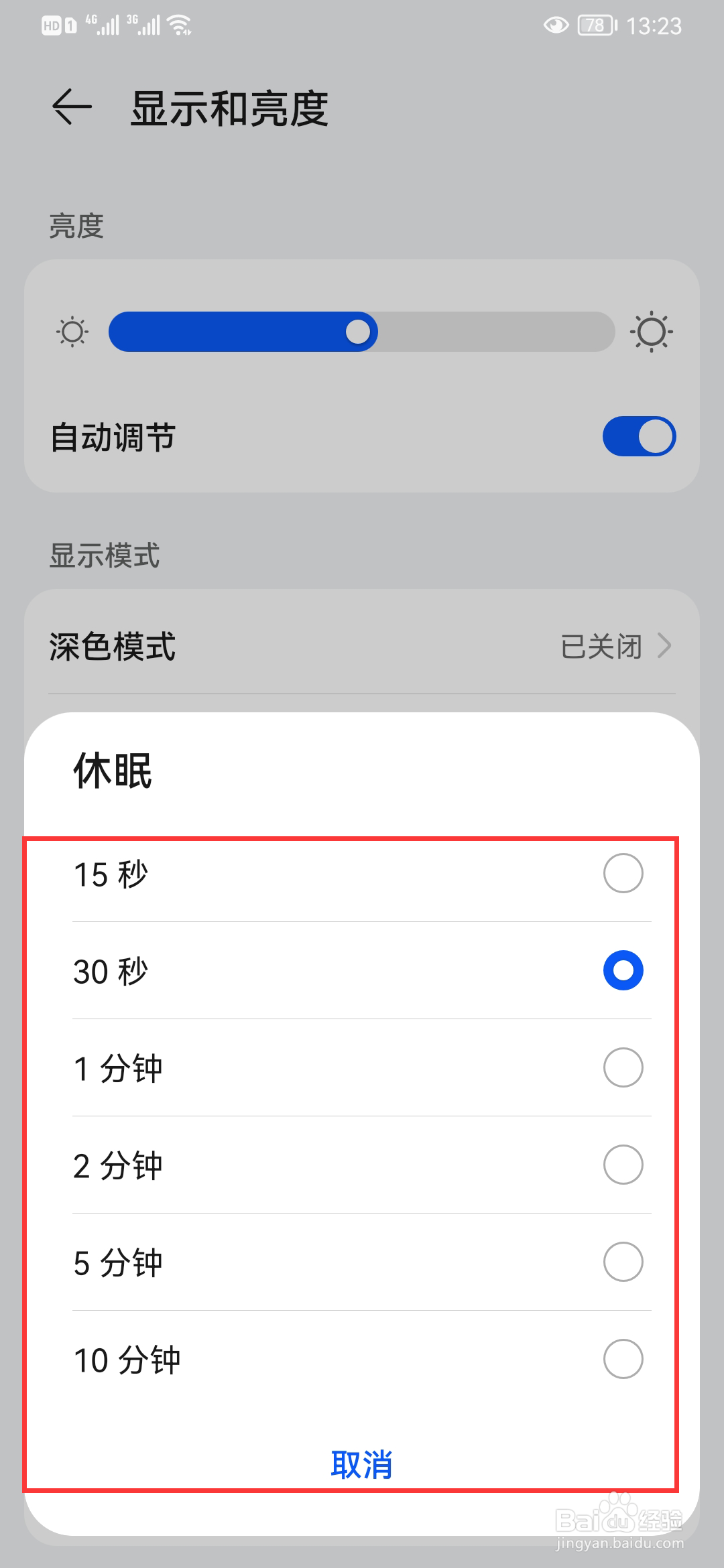Viewport: 724px width, 1568px height.
Task: Pick the 2 分钟 sleep duration
Action: click(x=623, y=1165)
